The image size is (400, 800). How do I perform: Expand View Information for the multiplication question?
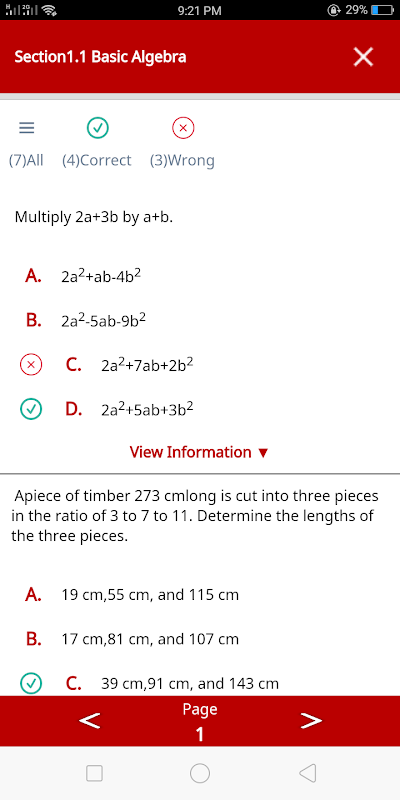(199, 452)
